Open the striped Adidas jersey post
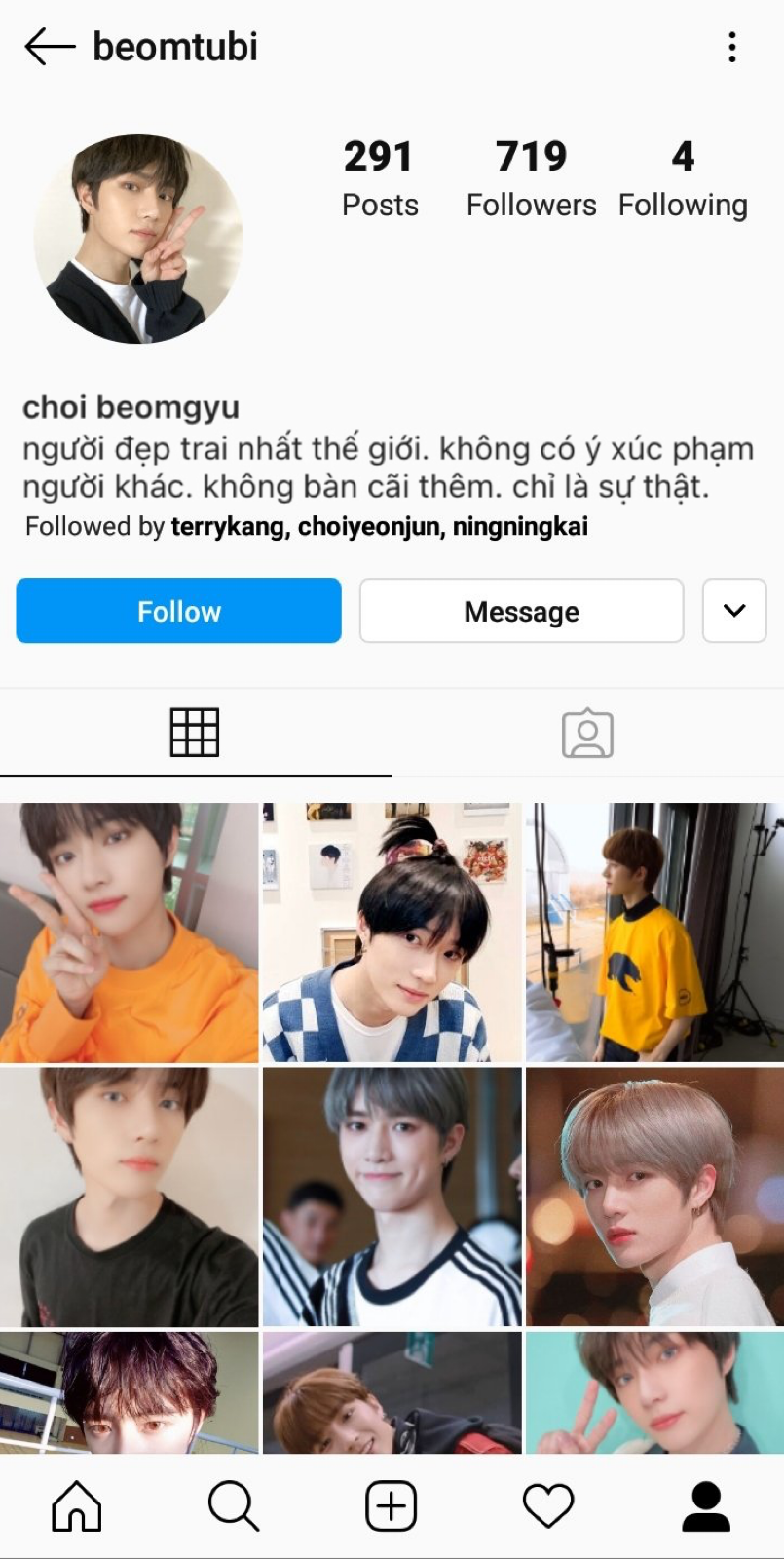 click(392, 1197)
